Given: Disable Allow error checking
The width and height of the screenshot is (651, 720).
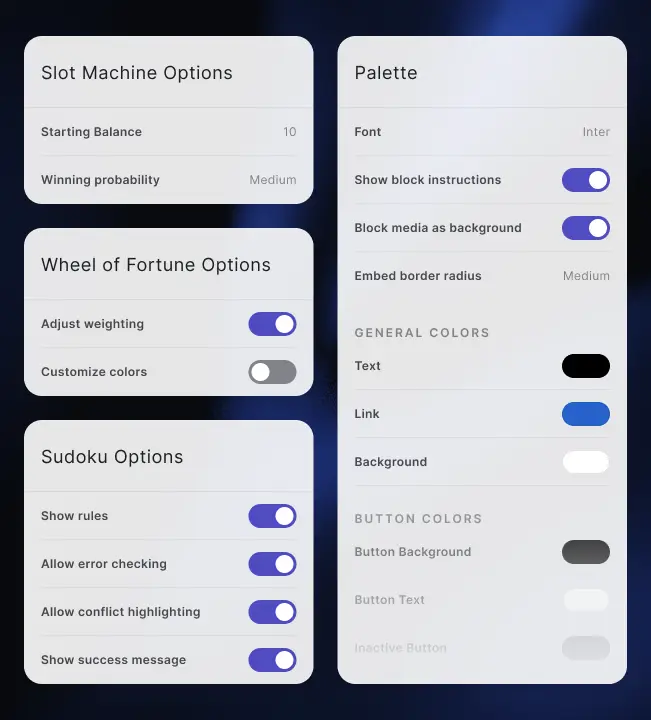Looking at the screenshot, I should (x=272, y=564).
